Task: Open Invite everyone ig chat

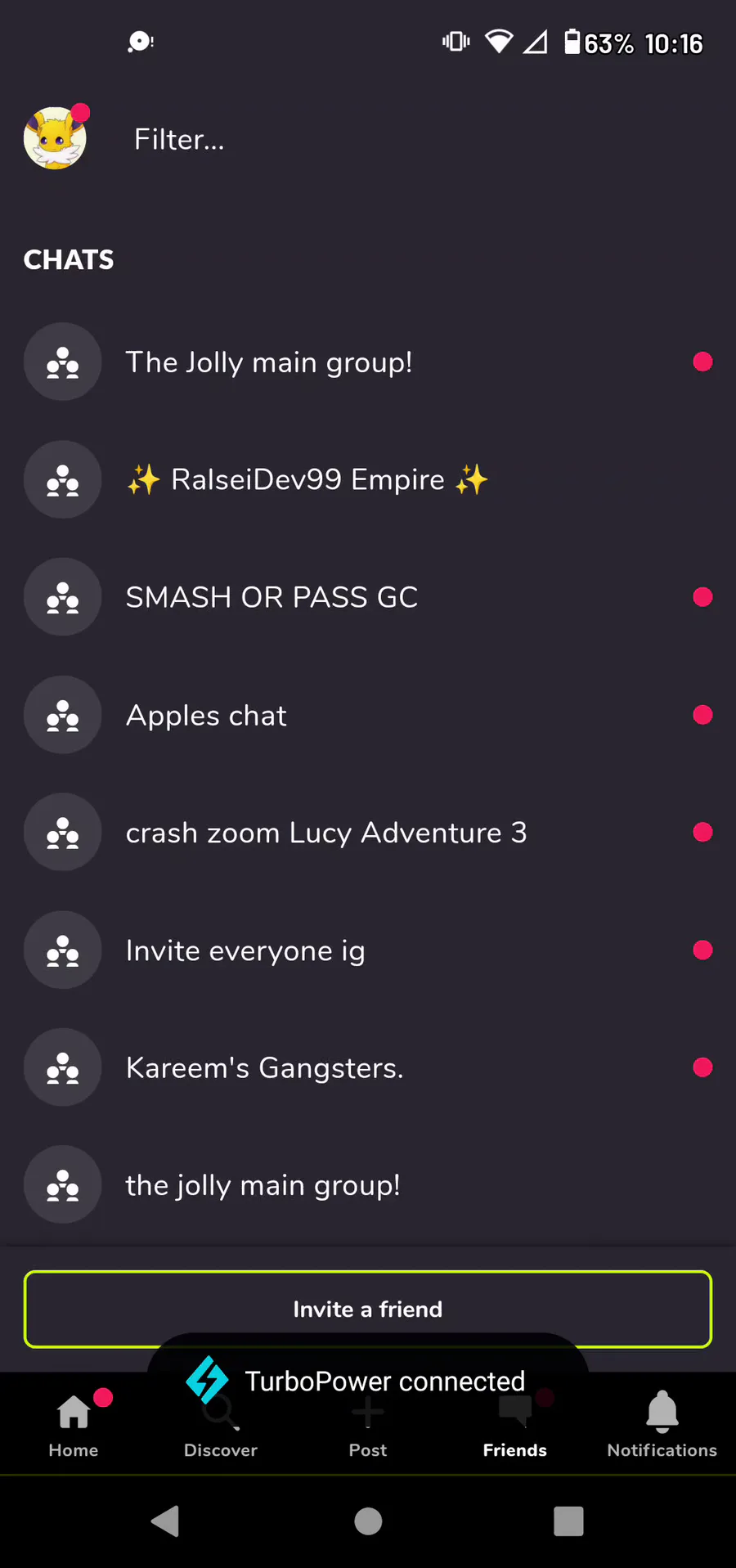Action: (x=368, y=950)
